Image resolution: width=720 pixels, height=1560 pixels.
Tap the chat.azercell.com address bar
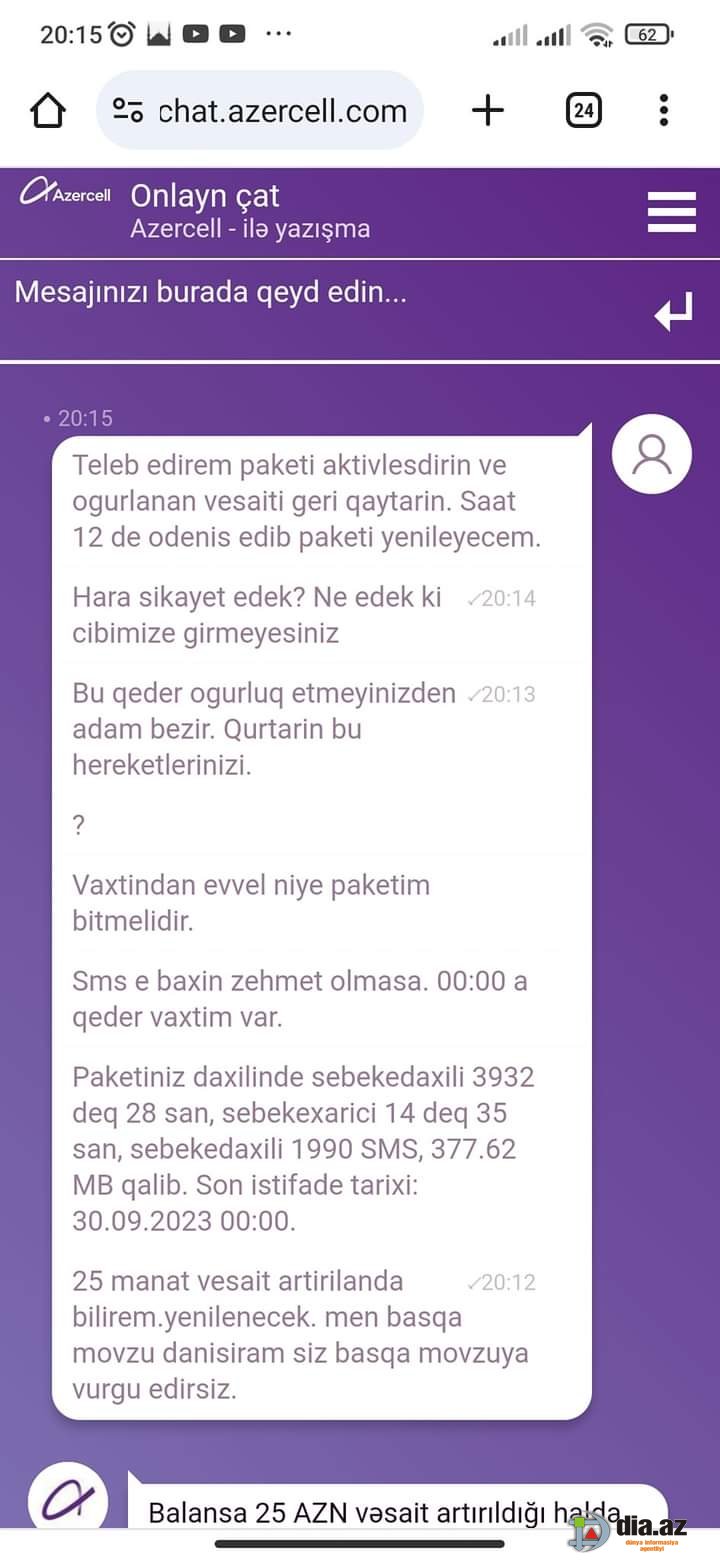260,110
